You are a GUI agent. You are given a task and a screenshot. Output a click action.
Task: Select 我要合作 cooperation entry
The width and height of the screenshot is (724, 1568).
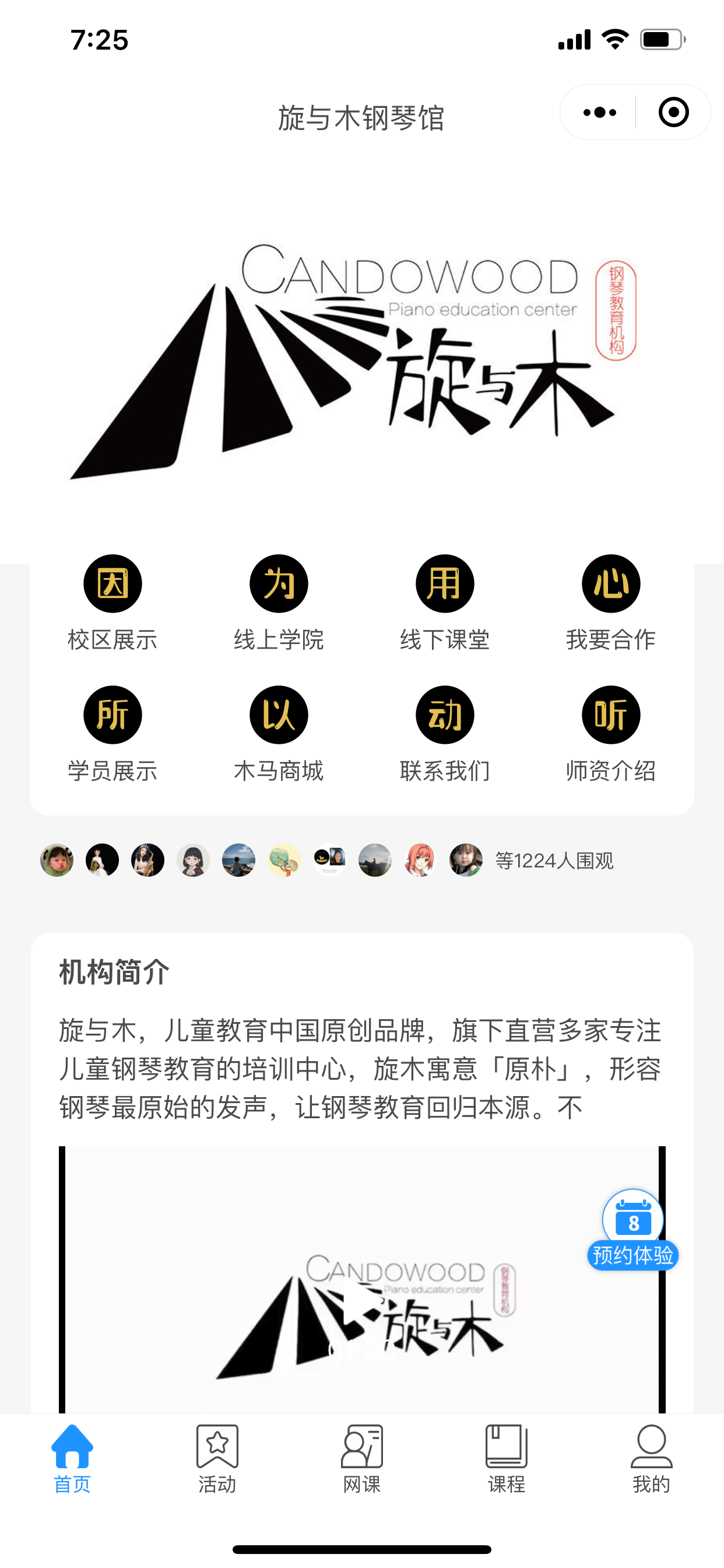tap(611, 602)
